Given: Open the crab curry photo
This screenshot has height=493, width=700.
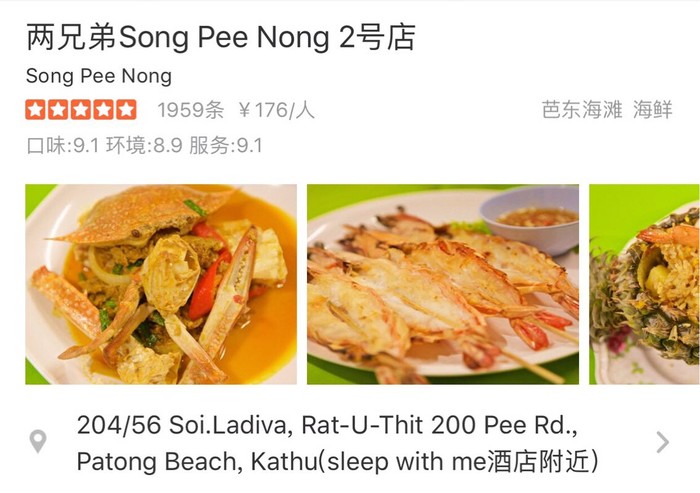Looking at the screenshot, I should (x=161, y=285).
